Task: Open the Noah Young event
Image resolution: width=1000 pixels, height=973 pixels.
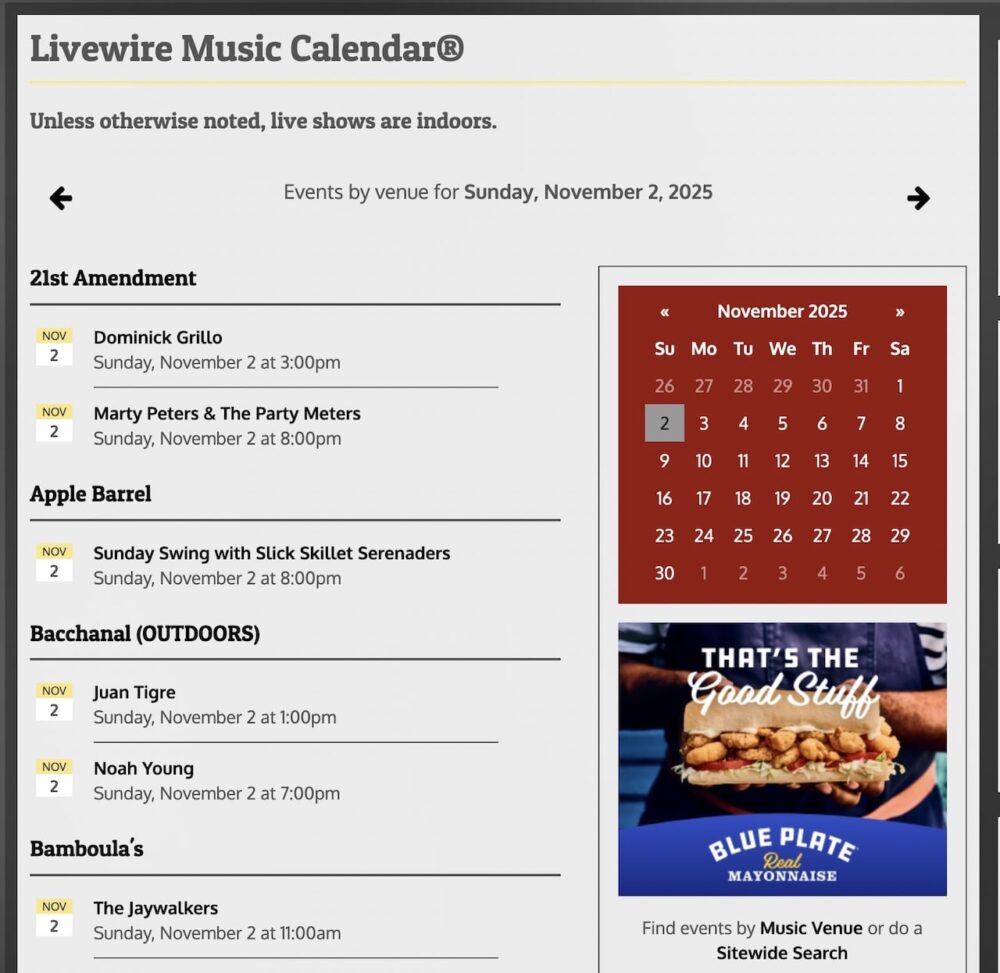Action: point(144,769)
